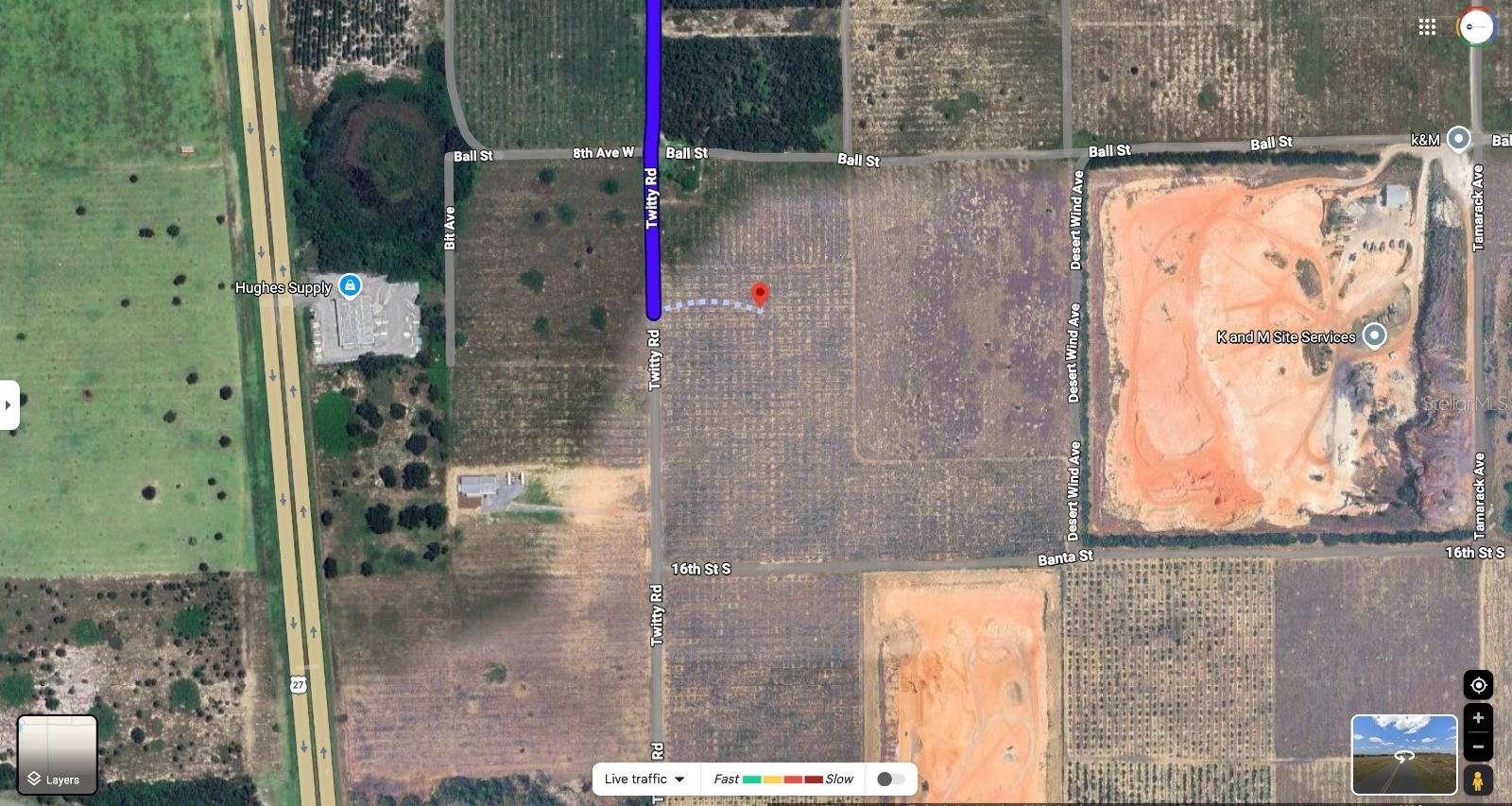Open the K and M Site Services marker
The height and width of the screenshot is (806, 1512).
coord(1374,335)
